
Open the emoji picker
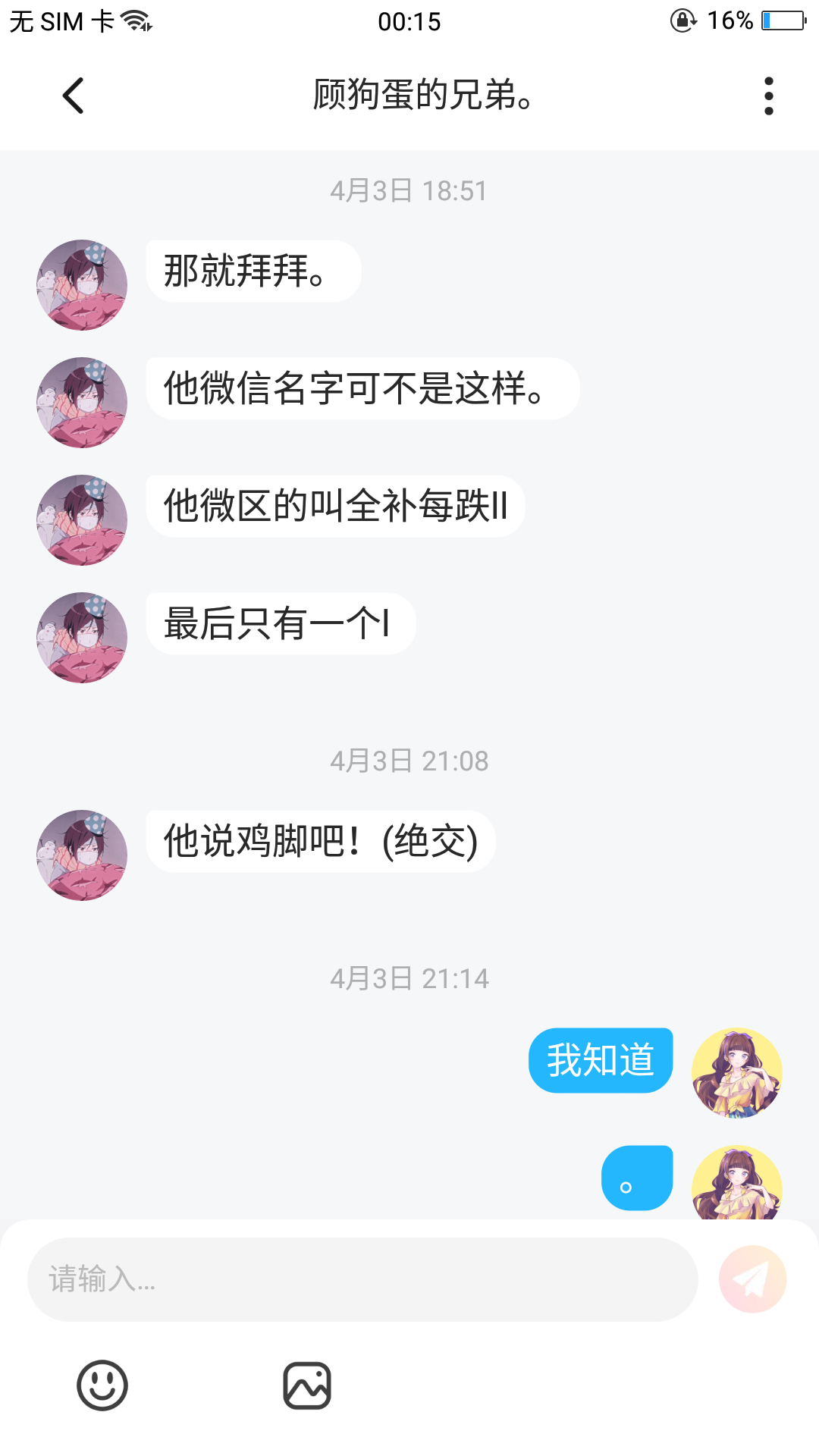tap(102, 1385)
